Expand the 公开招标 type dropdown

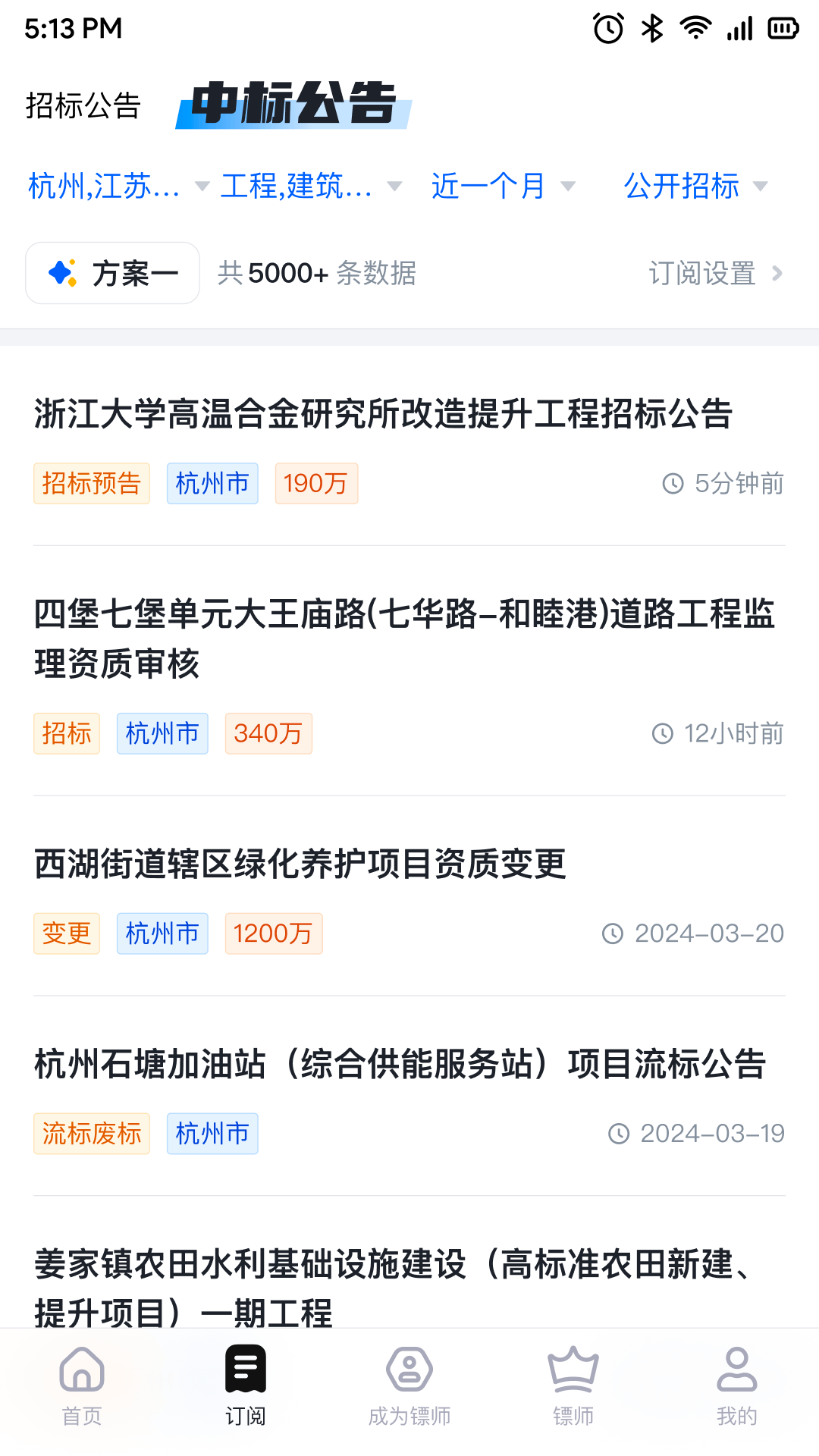695,187
